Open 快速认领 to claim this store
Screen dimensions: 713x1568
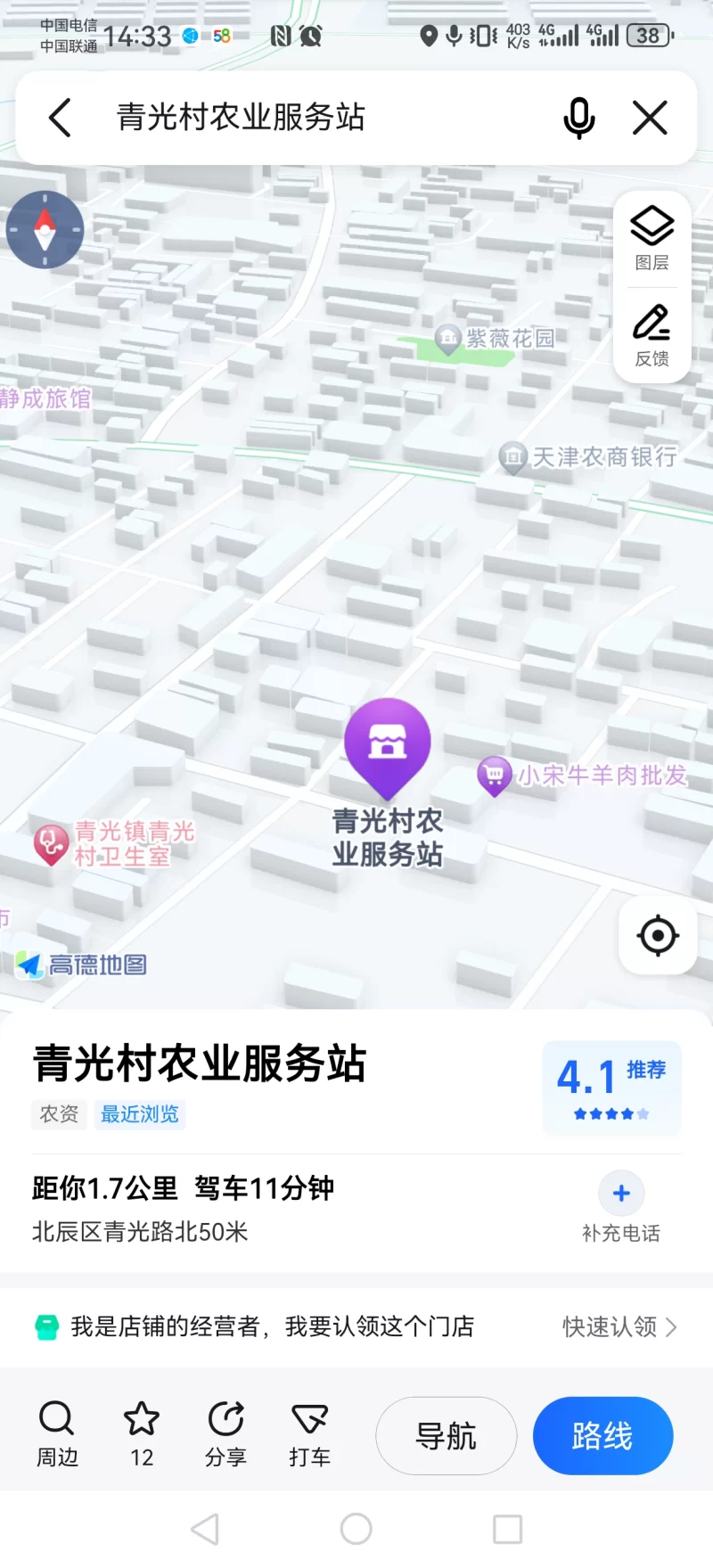click(619, 1326)
